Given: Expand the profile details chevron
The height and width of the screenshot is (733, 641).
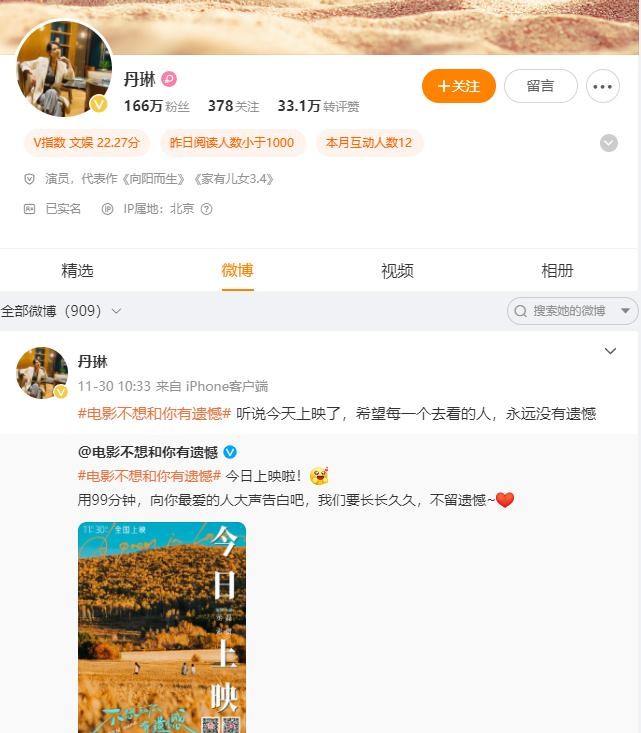Looking at the screenshot, I should pos(609,144).
